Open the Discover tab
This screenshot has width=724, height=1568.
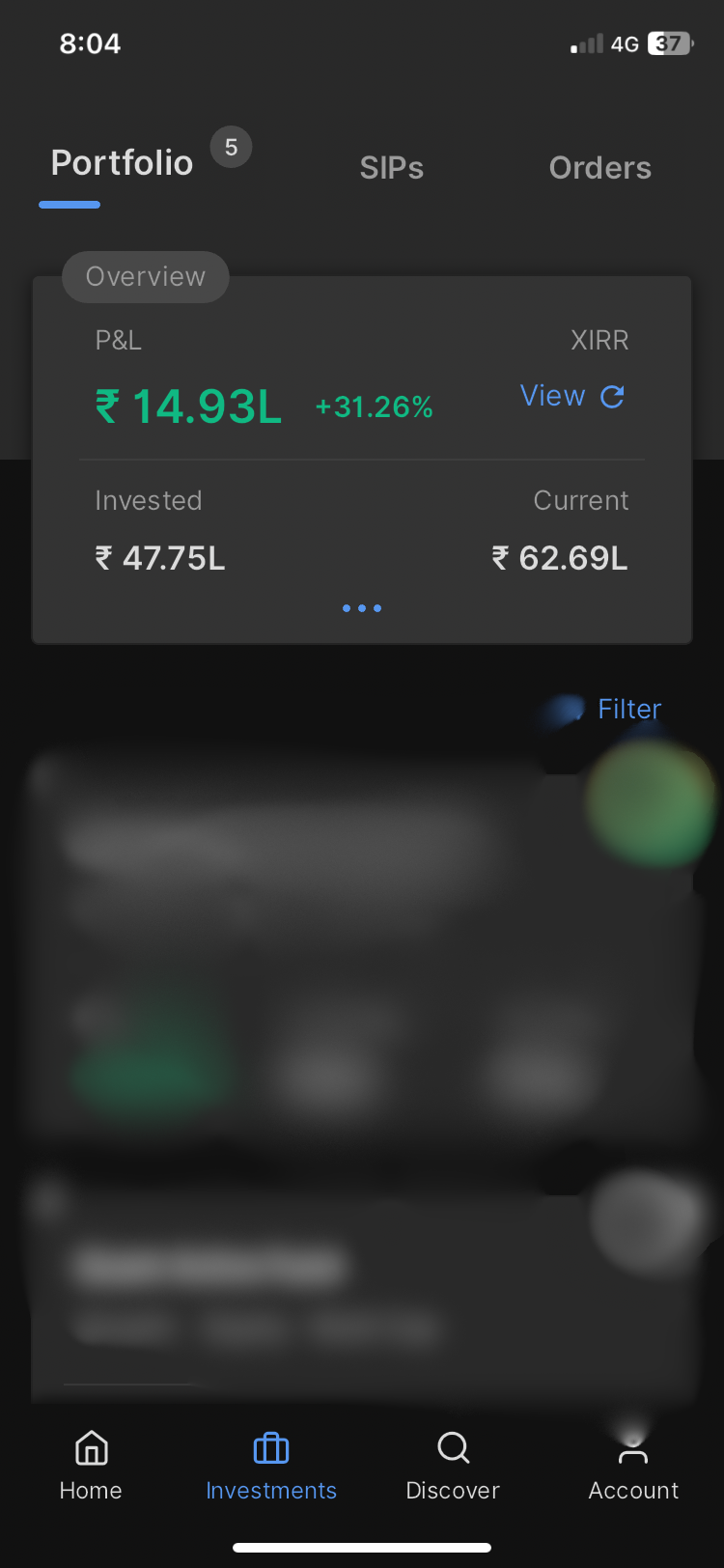pos(453,1466)
